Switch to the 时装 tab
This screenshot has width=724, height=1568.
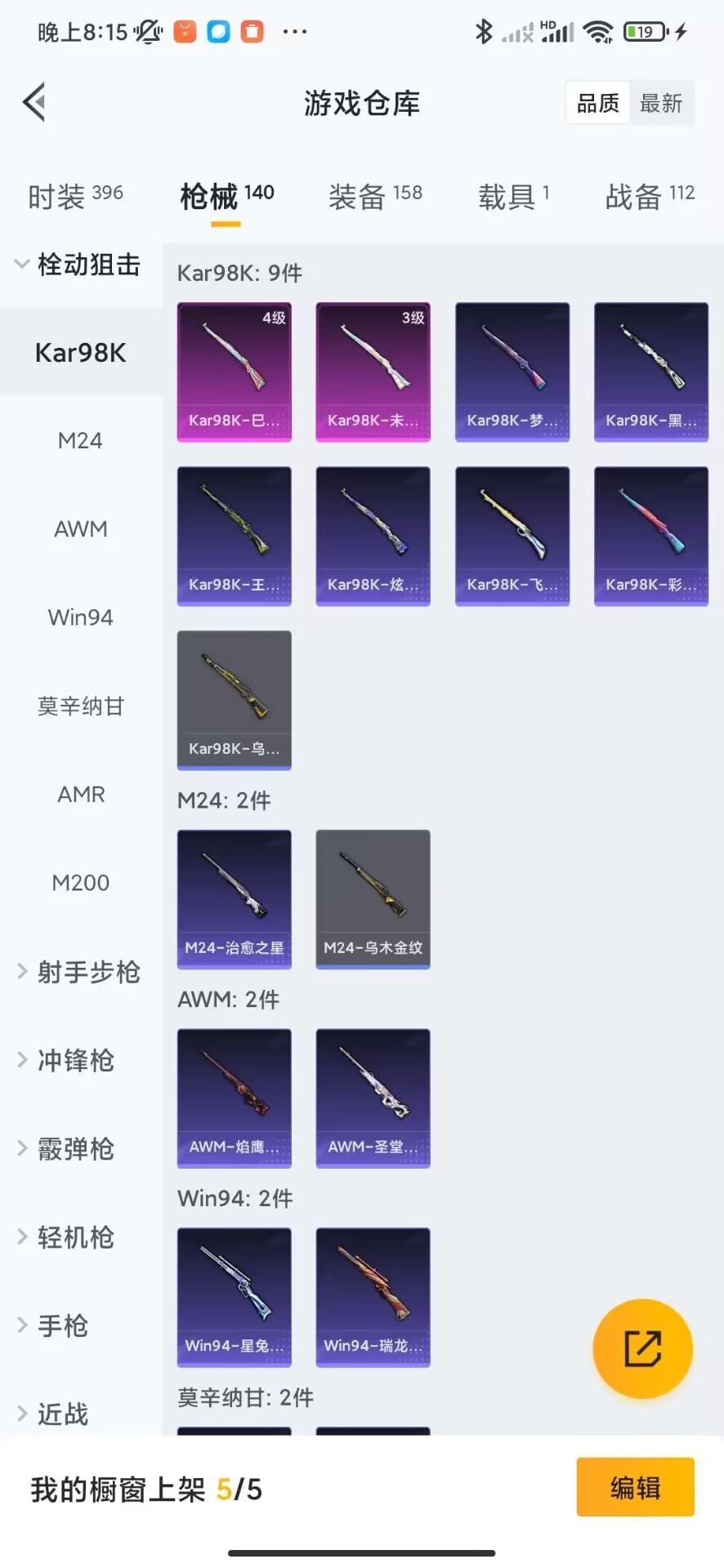[75, 196]
